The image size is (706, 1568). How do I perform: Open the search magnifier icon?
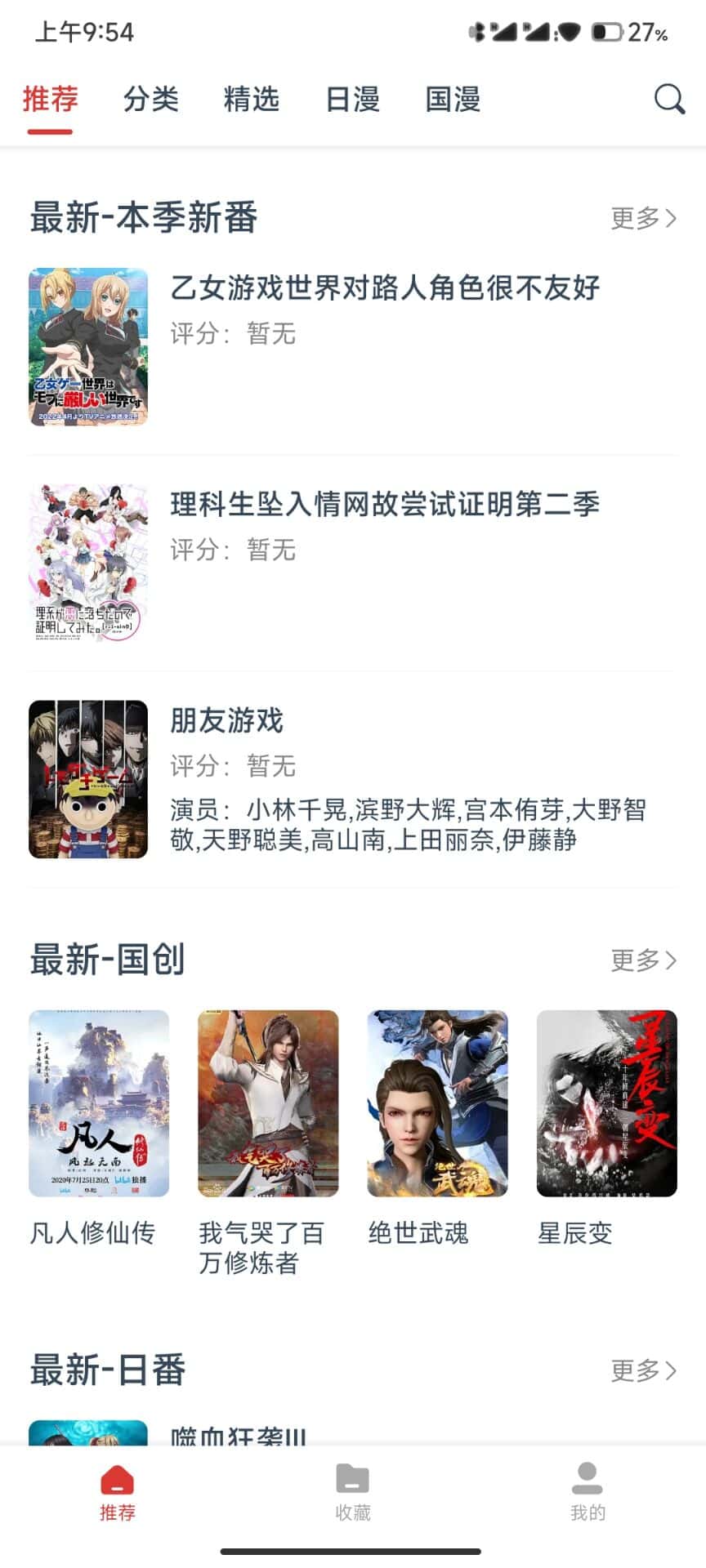[668, 100]
